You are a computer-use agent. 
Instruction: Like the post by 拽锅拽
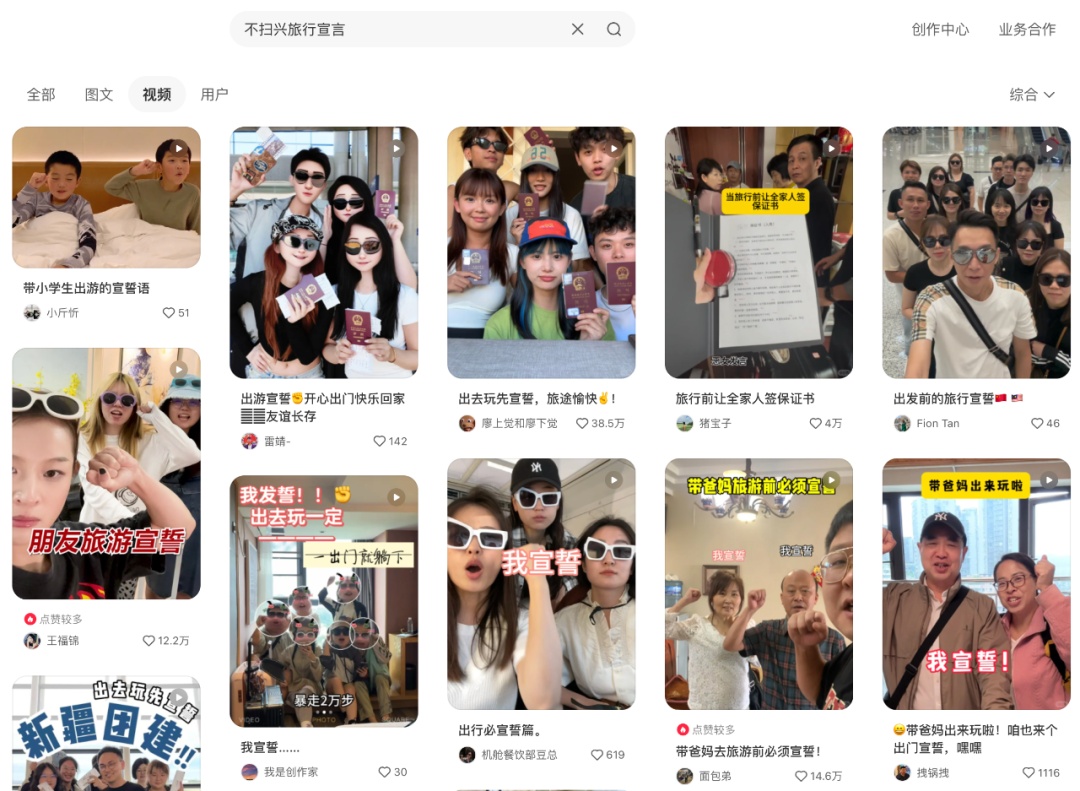point(1041,772)
